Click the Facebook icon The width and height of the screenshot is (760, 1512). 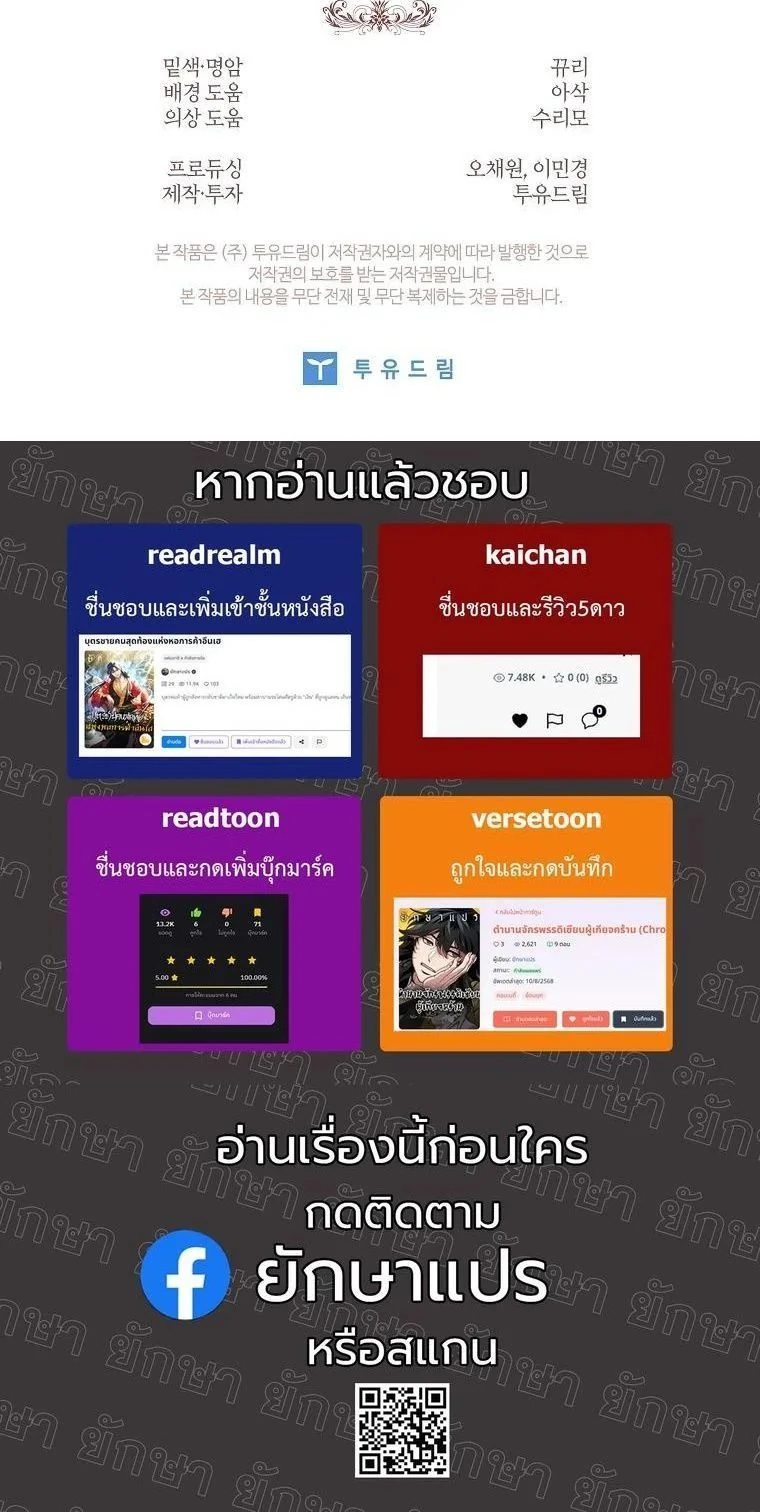185,1276
